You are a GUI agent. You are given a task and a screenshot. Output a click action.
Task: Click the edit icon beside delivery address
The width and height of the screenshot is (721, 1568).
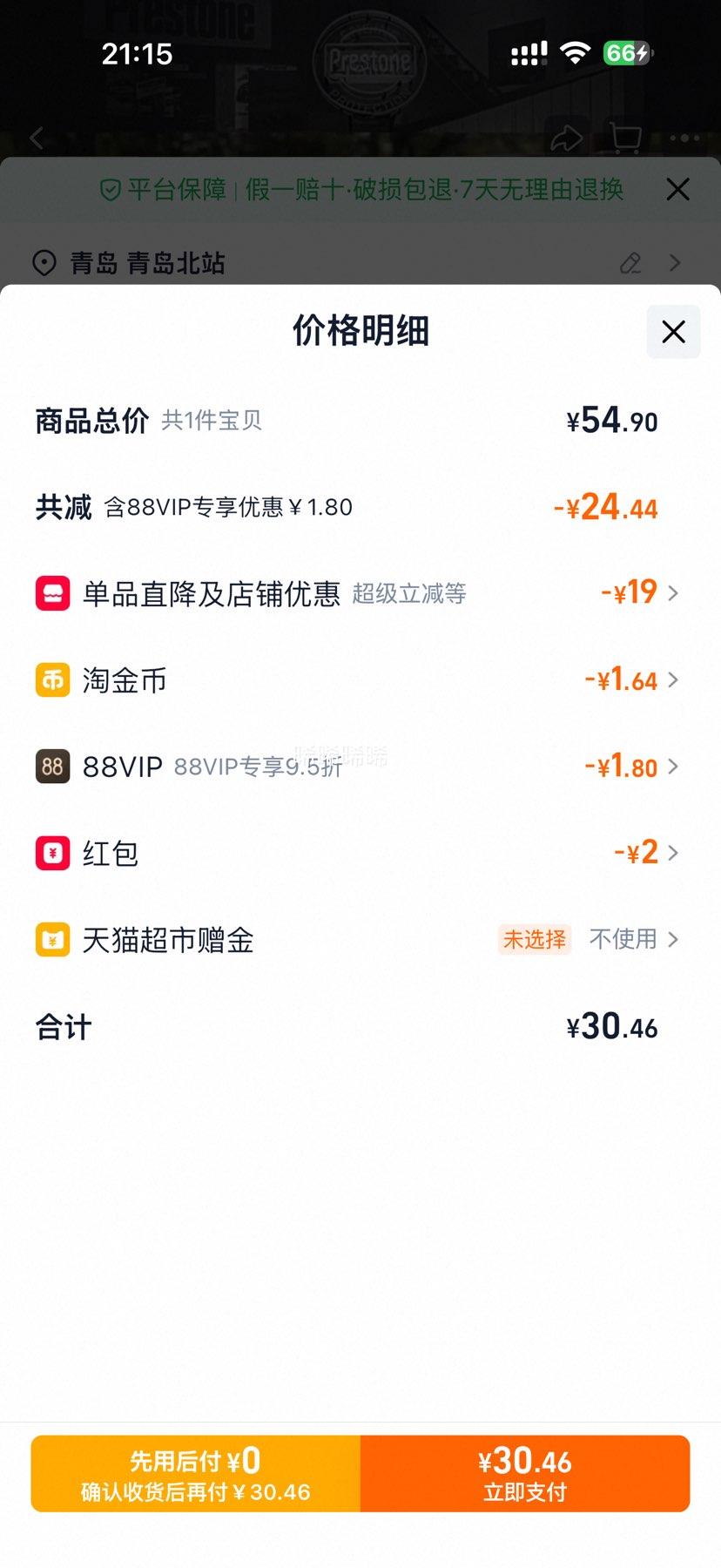tap(630, 263)
